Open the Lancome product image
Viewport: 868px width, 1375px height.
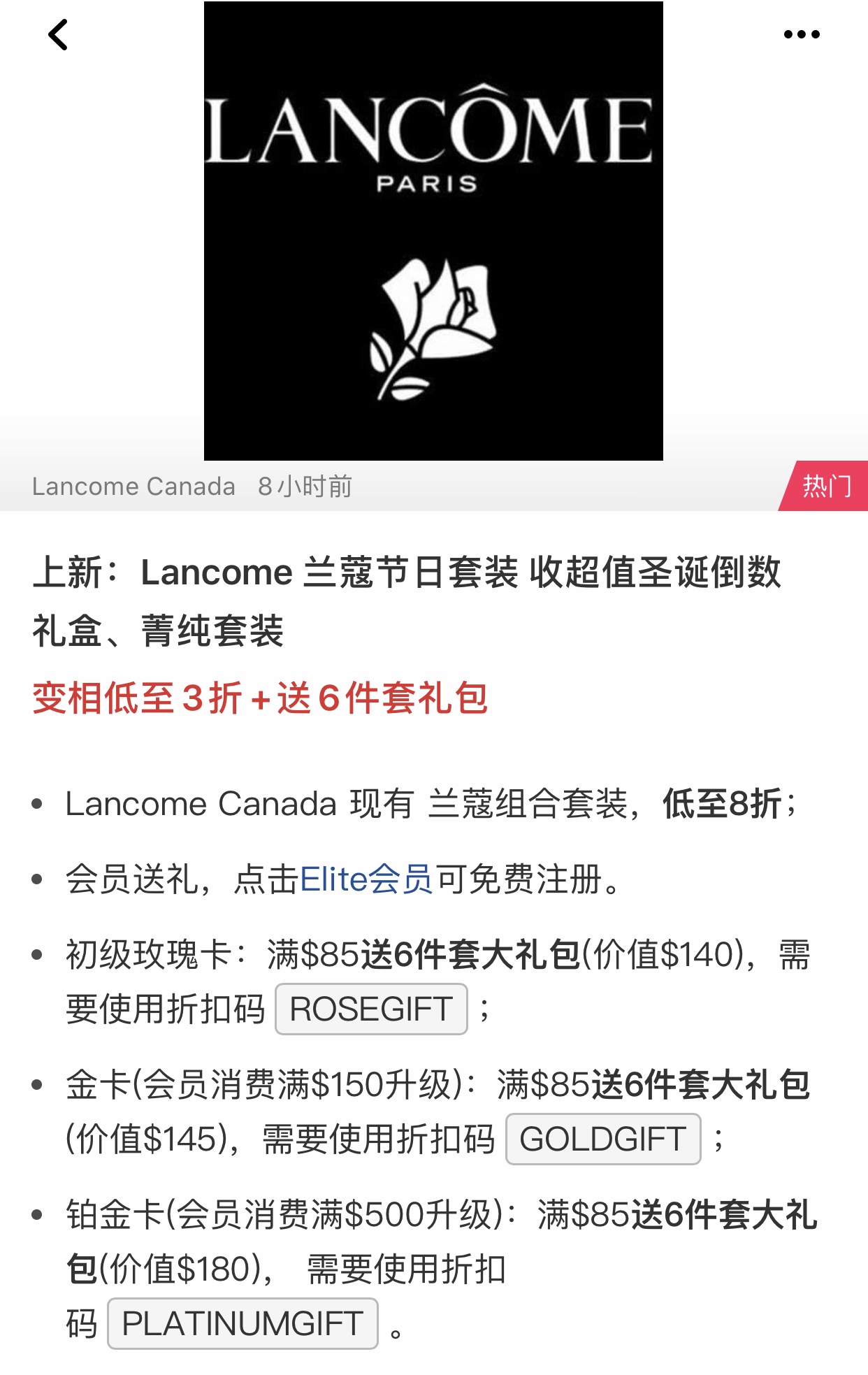point(433,231)
